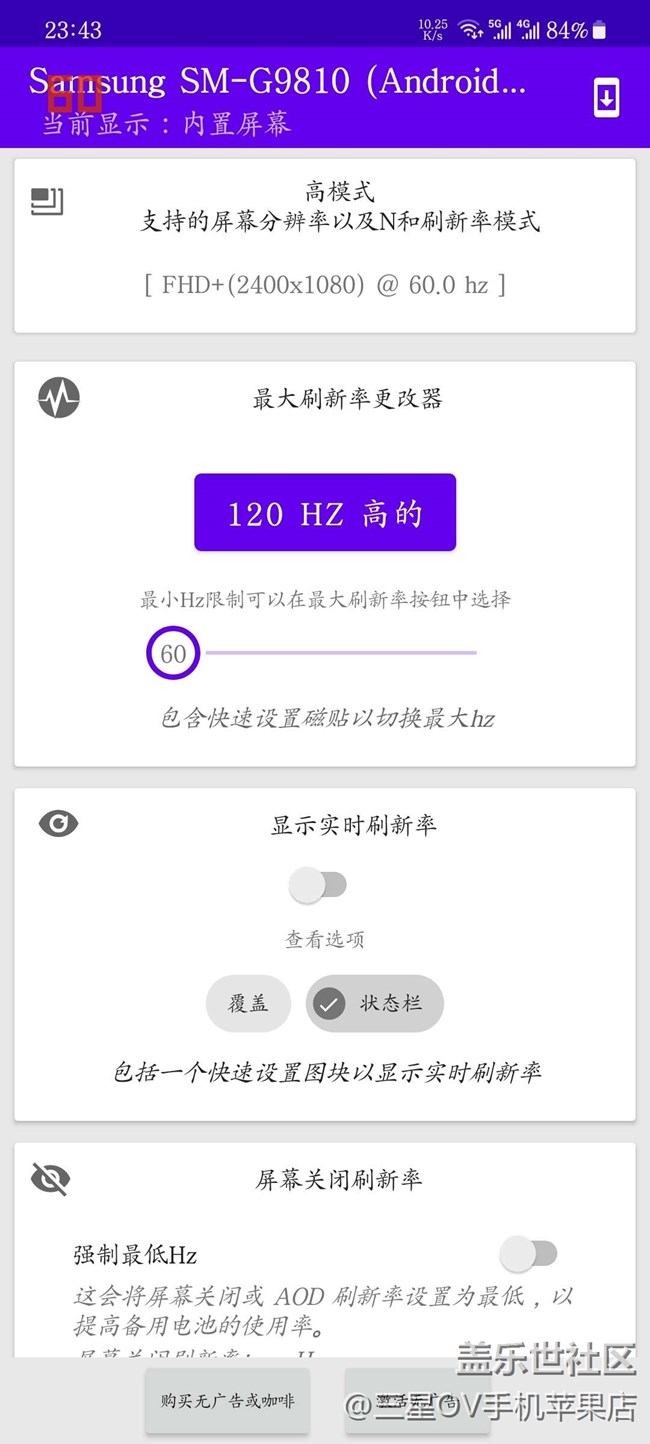The height and width of the screenshot is (1444, 650).
Task: Select the 状态栏 view option
Action: coord(375,1003)
